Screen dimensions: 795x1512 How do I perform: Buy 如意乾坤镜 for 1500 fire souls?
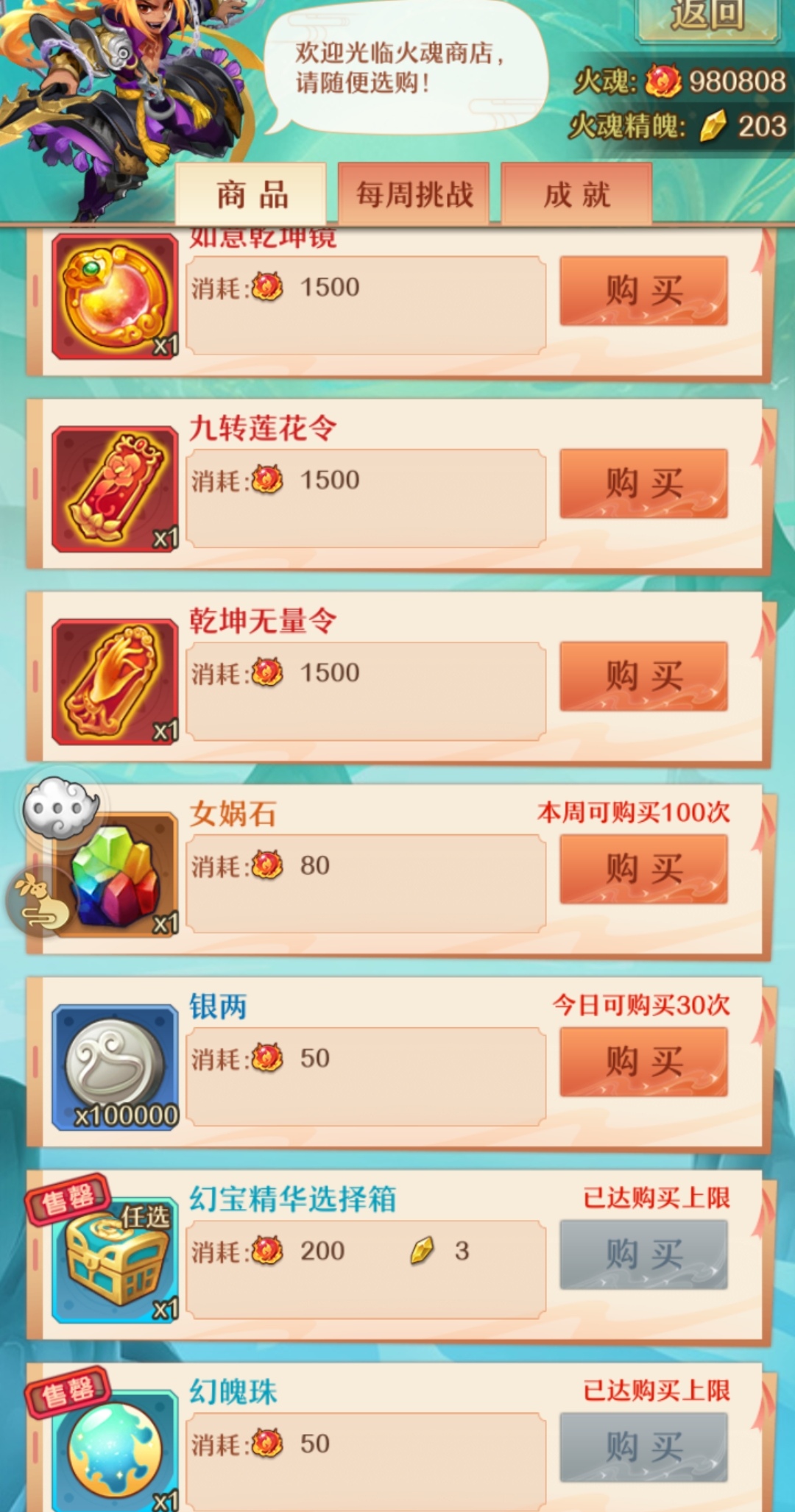click(643, 291)
